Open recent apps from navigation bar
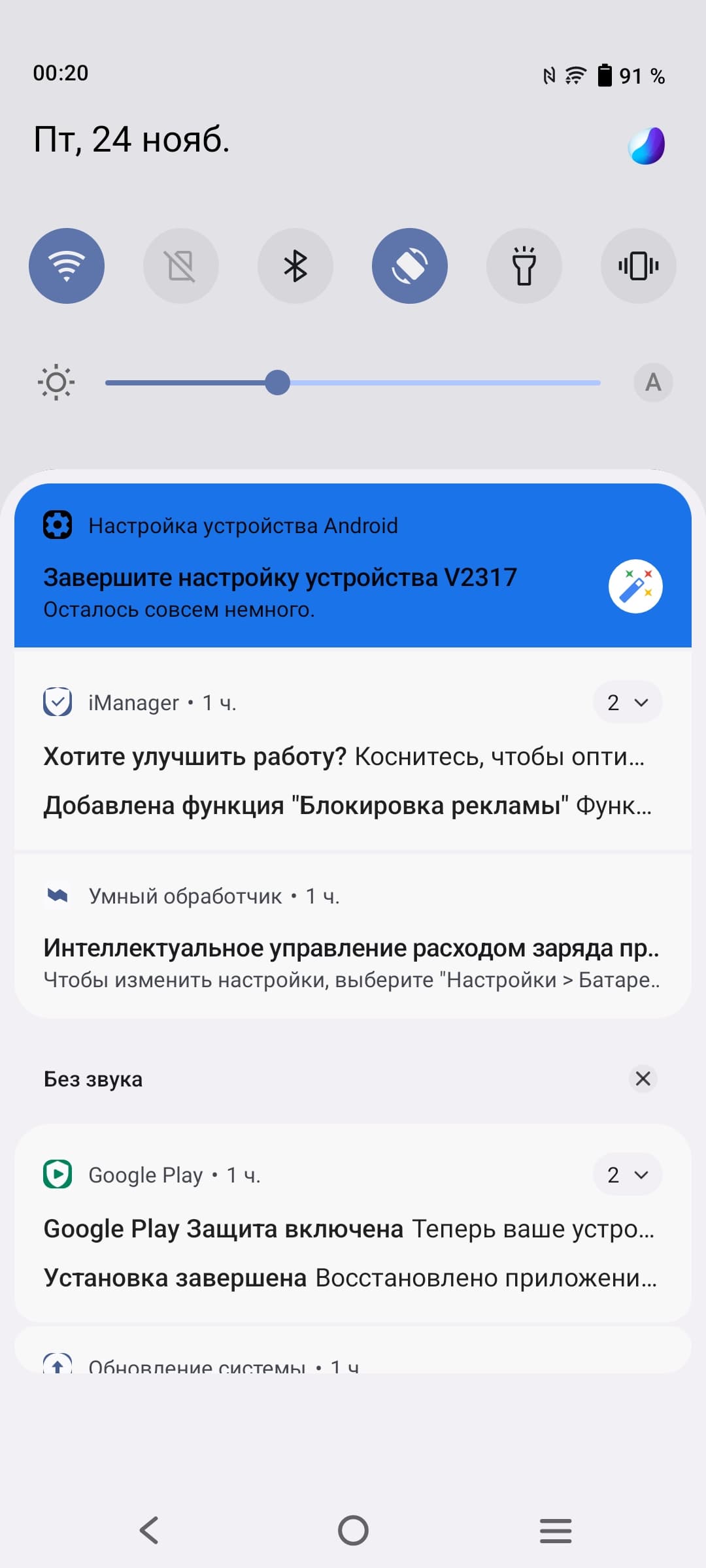Viewport: 706px width, 1568px height. click(556, 1530)
